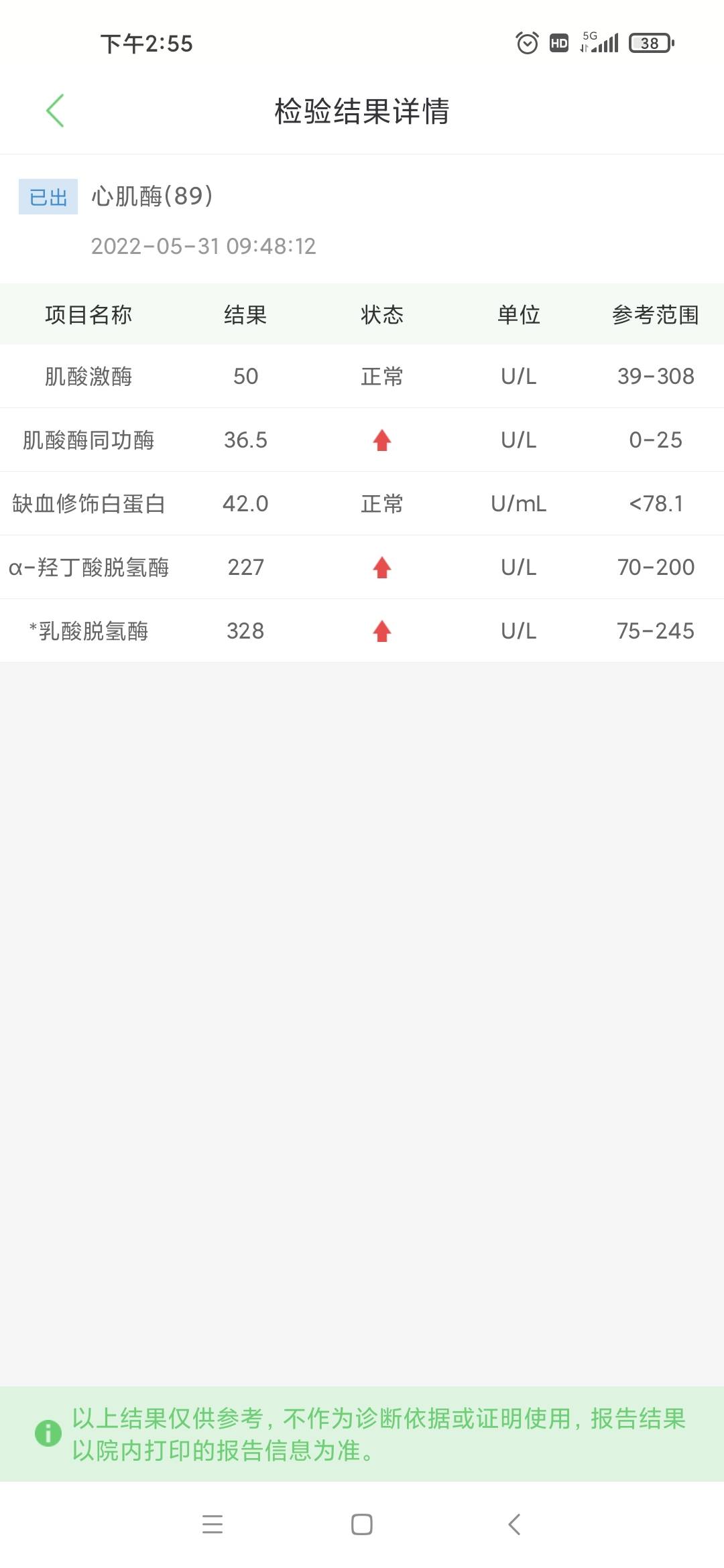The image size is (724, 1568).
Task: Open the report timestamp 2022-05-31 09:48:12
Action: (x=205, y=246)
